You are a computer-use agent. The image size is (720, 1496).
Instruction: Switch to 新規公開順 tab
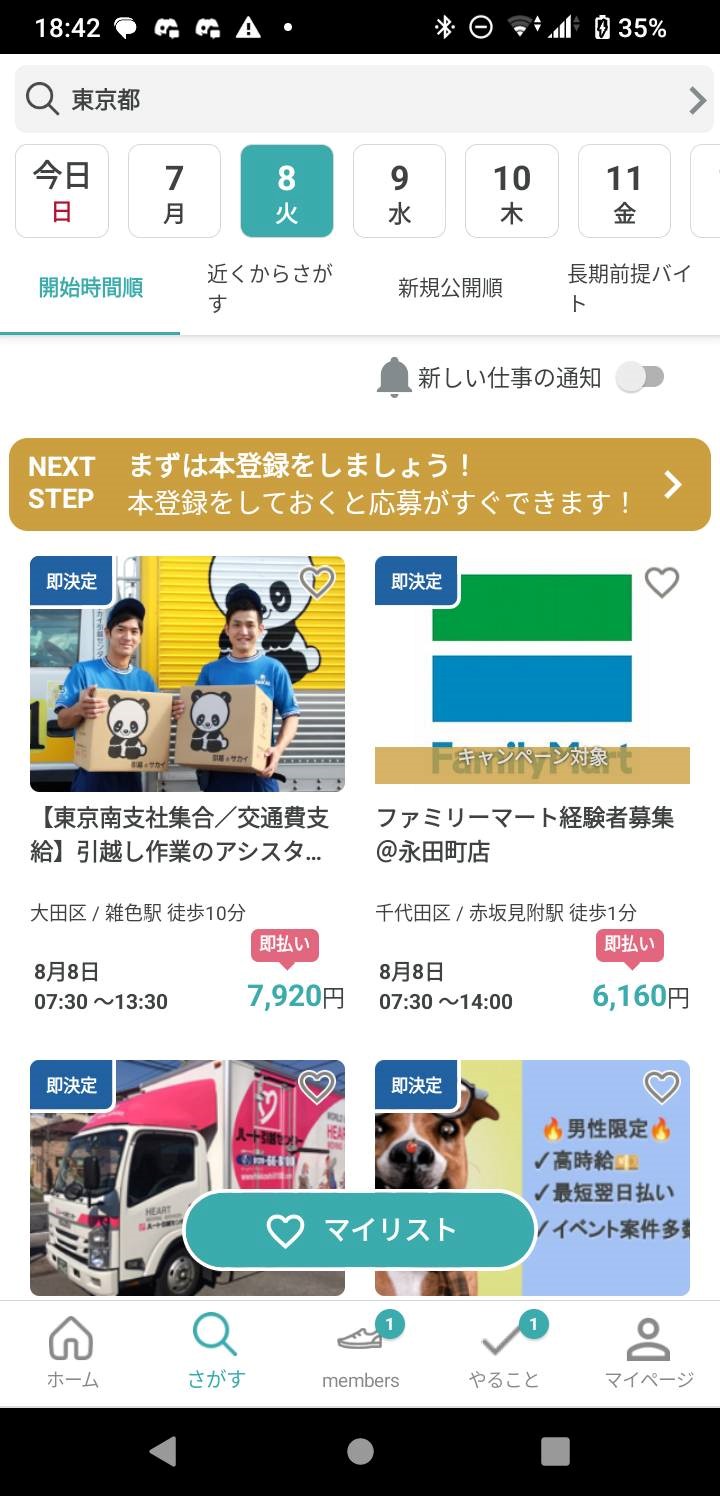[x=450, y=288]
